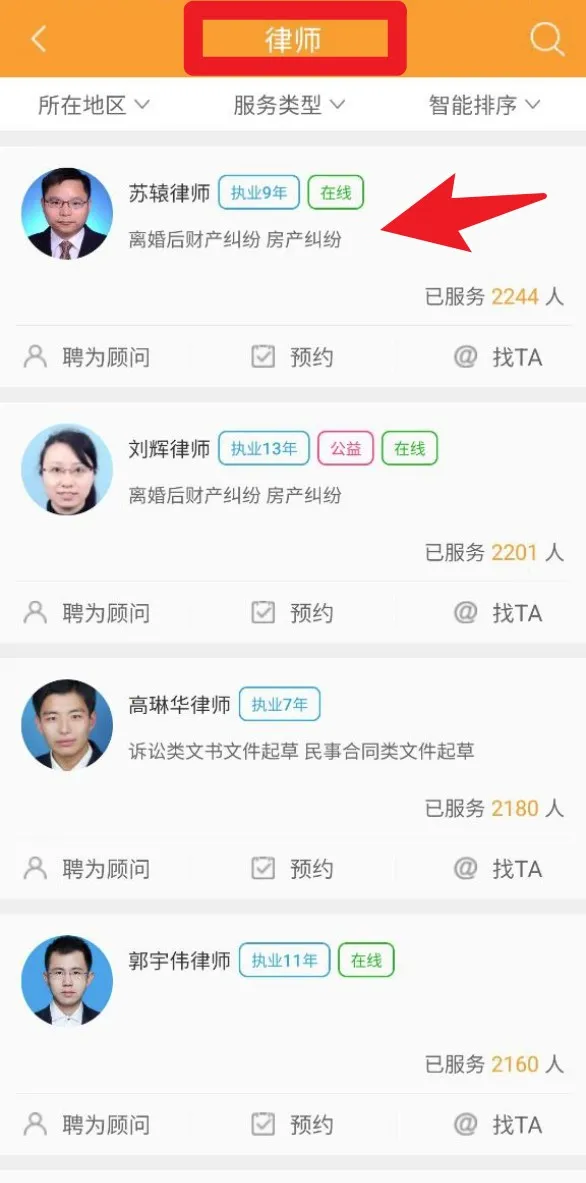The height and width of the screenshot is (1183, 586).
Task: Open 刘辉律师's profile card
Action: 293,491
